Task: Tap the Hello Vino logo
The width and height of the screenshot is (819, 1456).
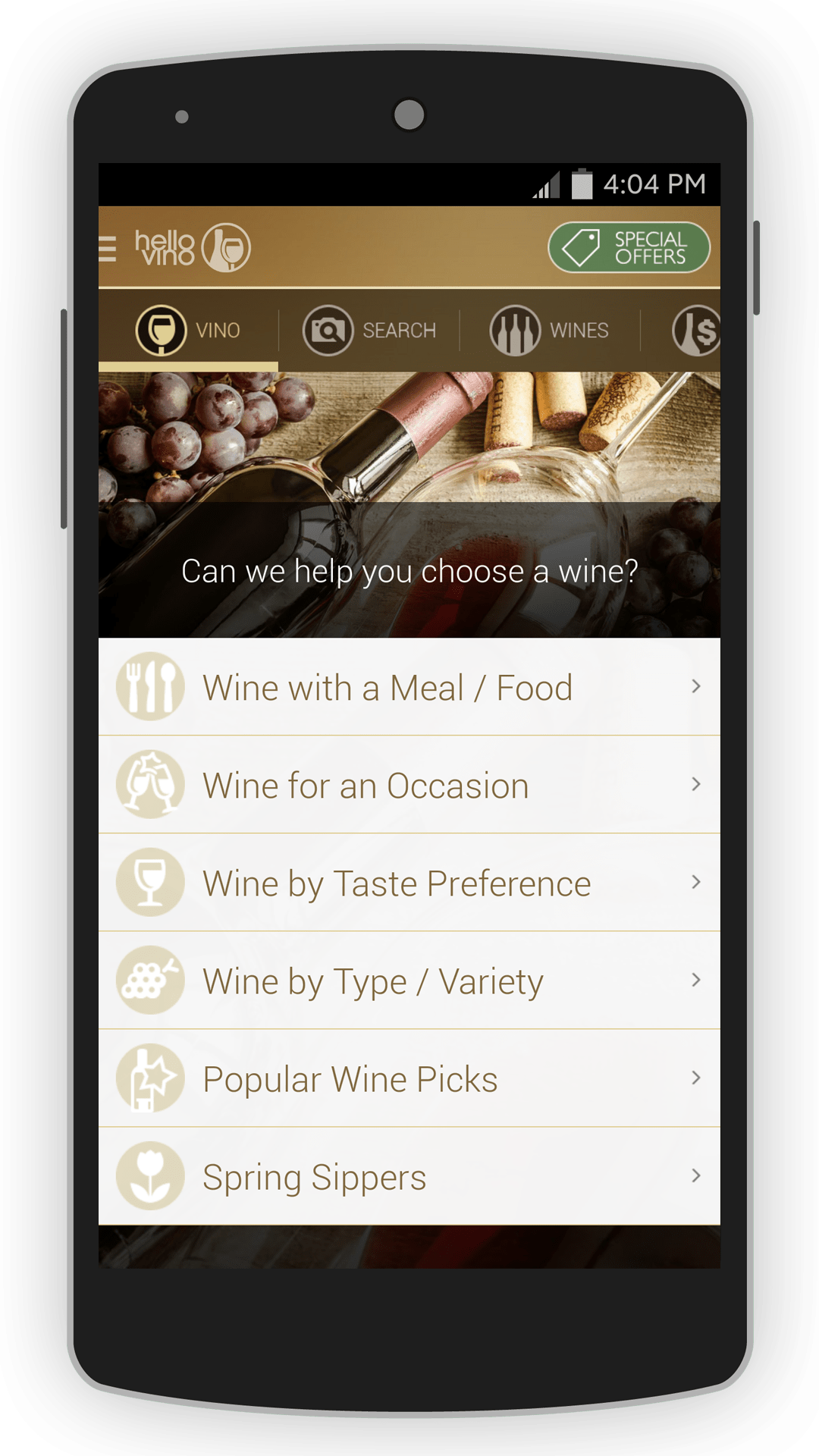Action: tap(190, 247)
